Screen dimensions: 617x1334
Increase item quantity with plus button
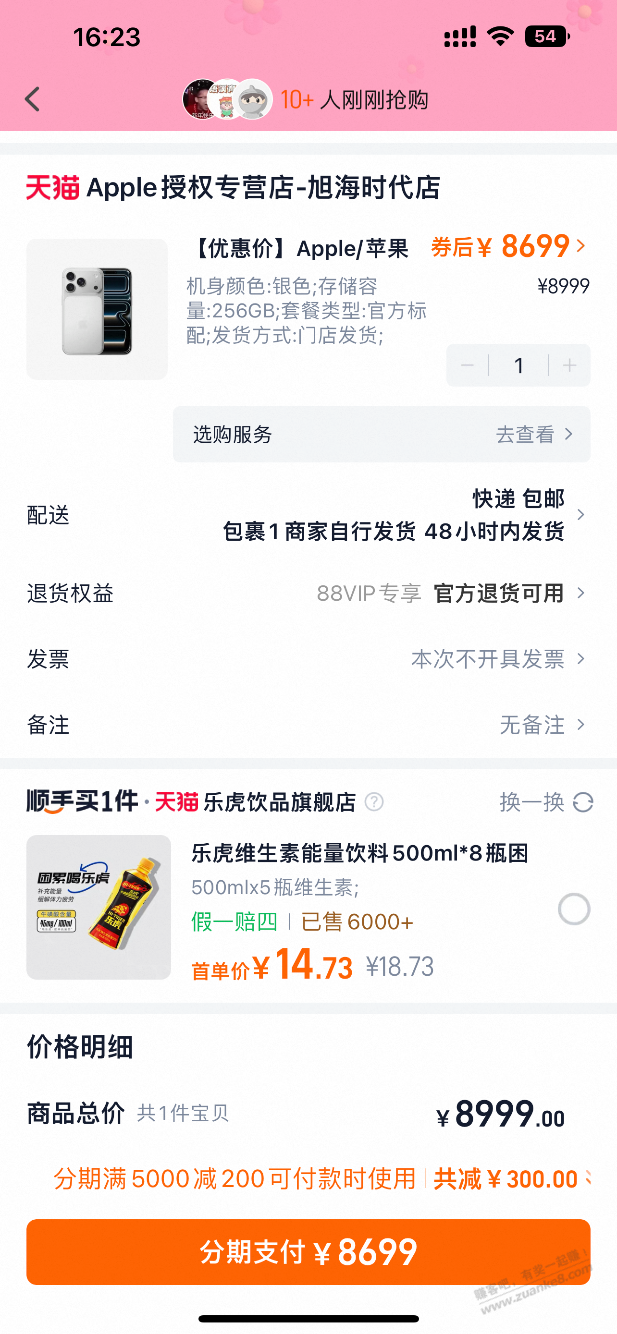(x=569, y=366)
